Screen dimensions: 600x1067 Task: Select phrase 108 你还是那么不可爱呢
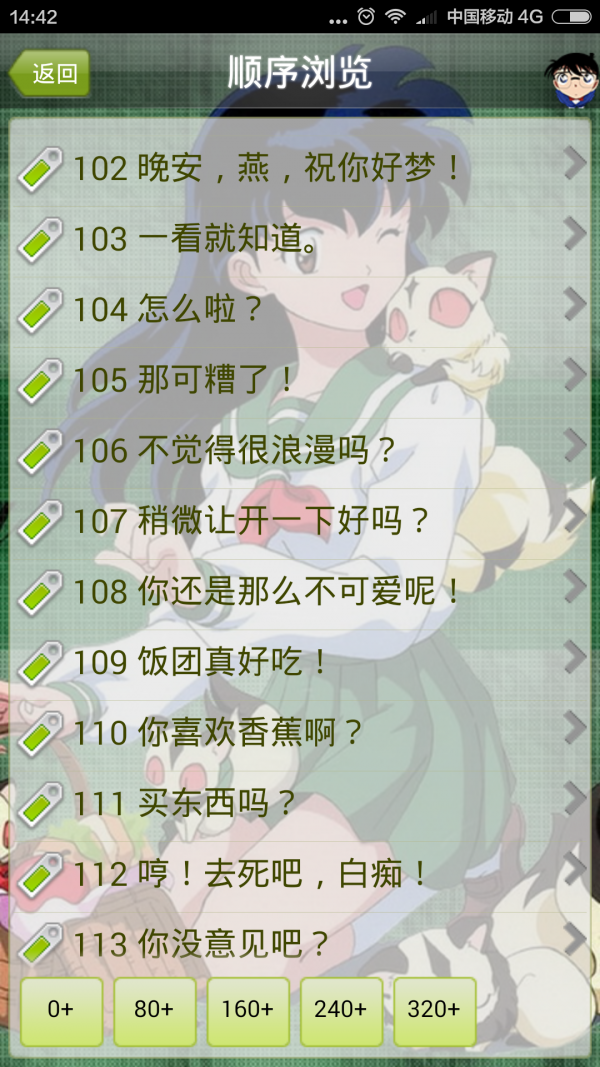point(300,591)
